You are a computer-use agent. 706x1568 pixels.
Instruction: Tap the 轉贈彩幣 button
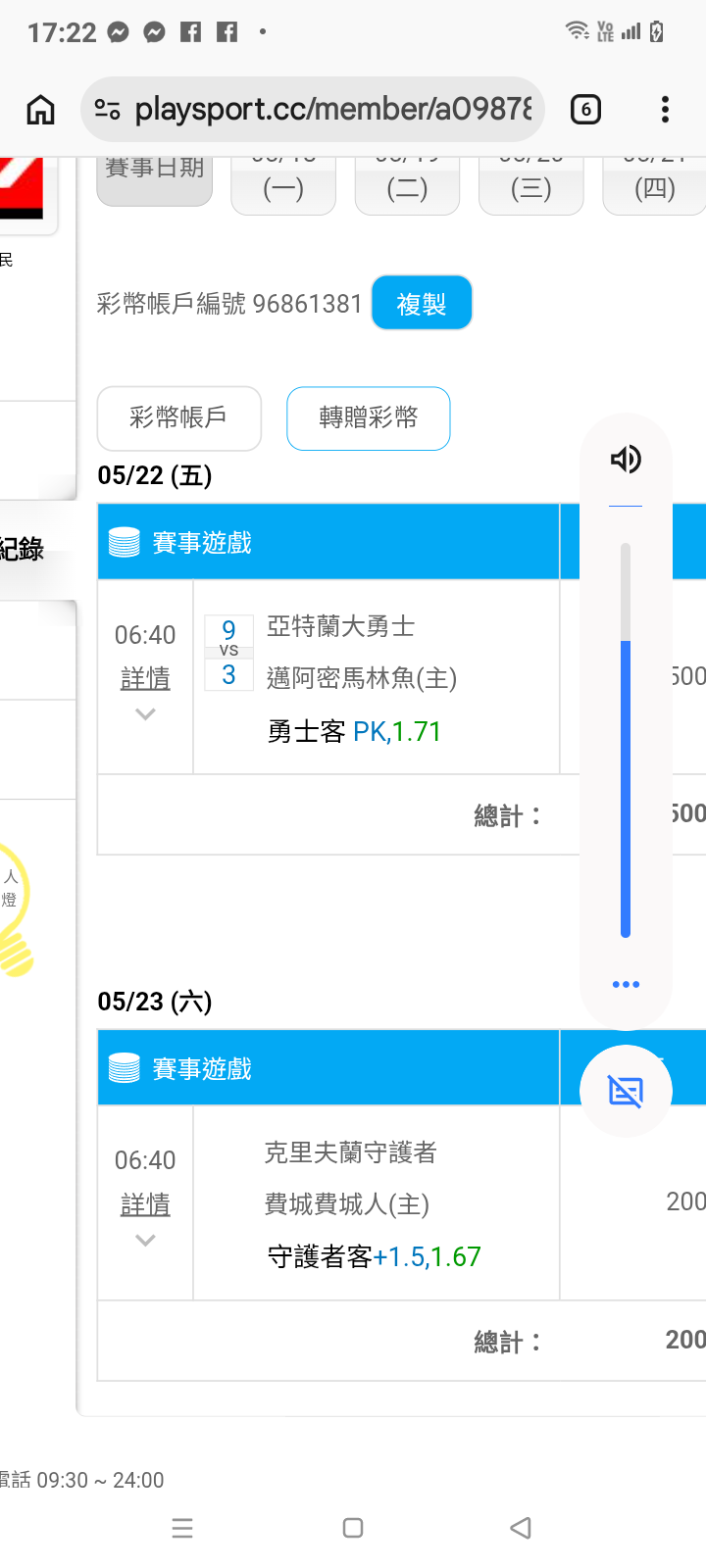click(x=369, y=418)
